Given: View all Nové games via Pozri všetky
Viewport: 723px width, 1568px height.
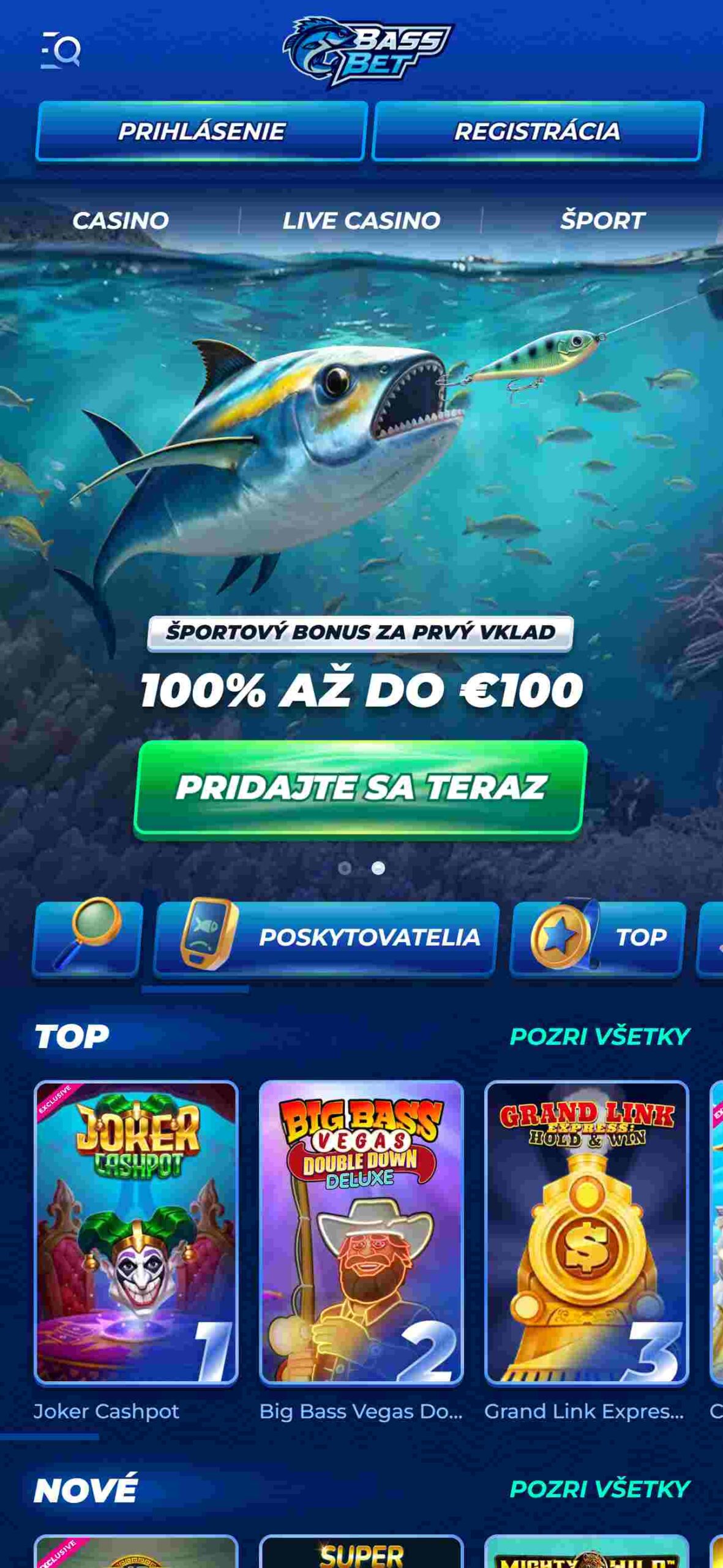Looking at the screenshot, I should pos(599,1489).
